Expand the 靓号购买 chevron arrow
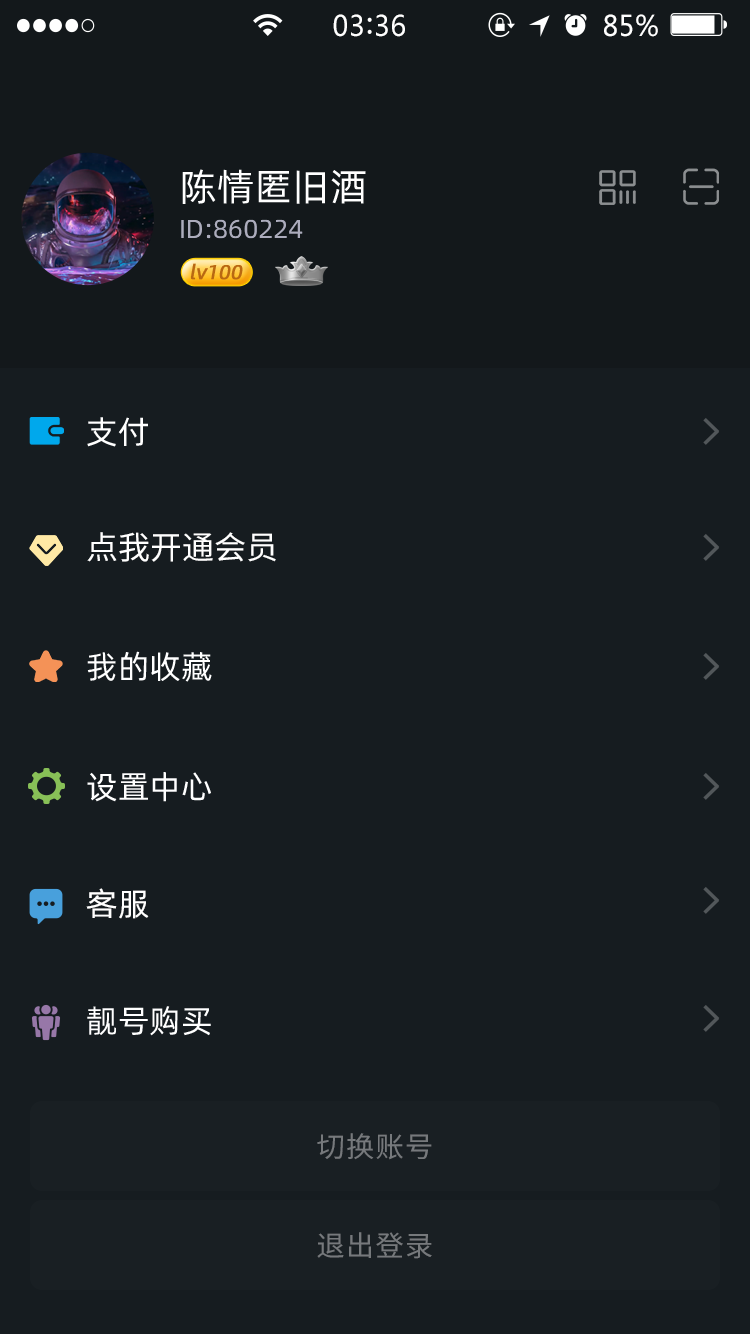Screen dimensions: 750x1334 (x=710, y=1018)
